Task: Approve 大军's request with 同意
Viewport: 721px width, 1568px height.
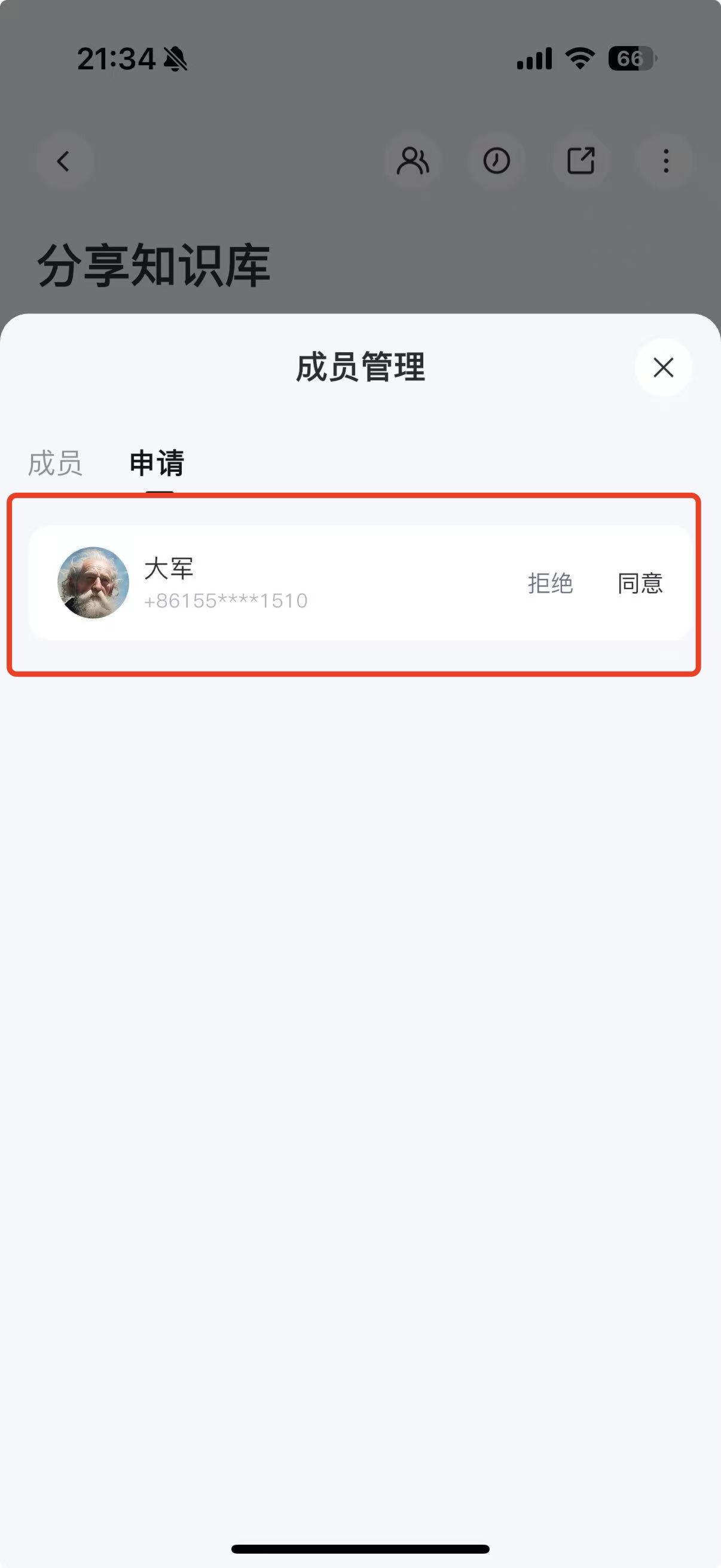Action: 640,583
